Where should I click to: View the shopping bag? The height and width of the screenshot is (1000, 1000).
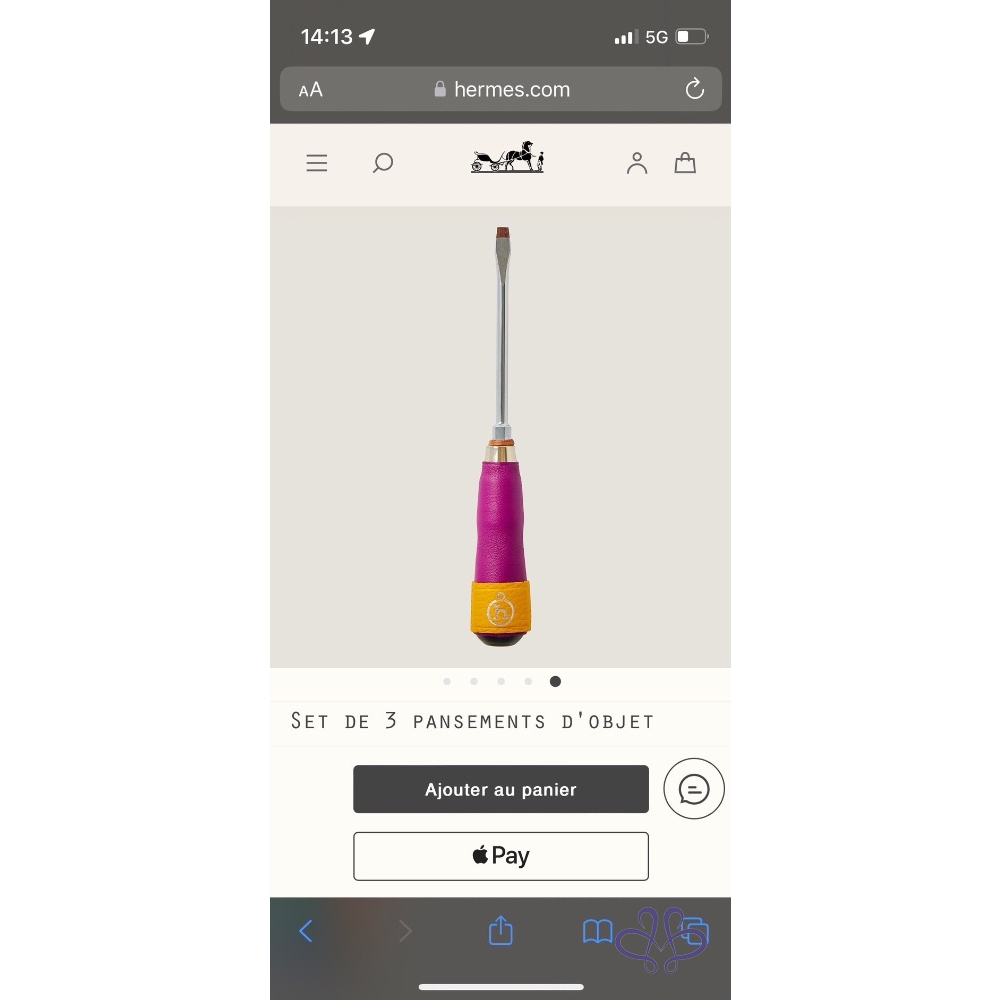coord(685,163)
